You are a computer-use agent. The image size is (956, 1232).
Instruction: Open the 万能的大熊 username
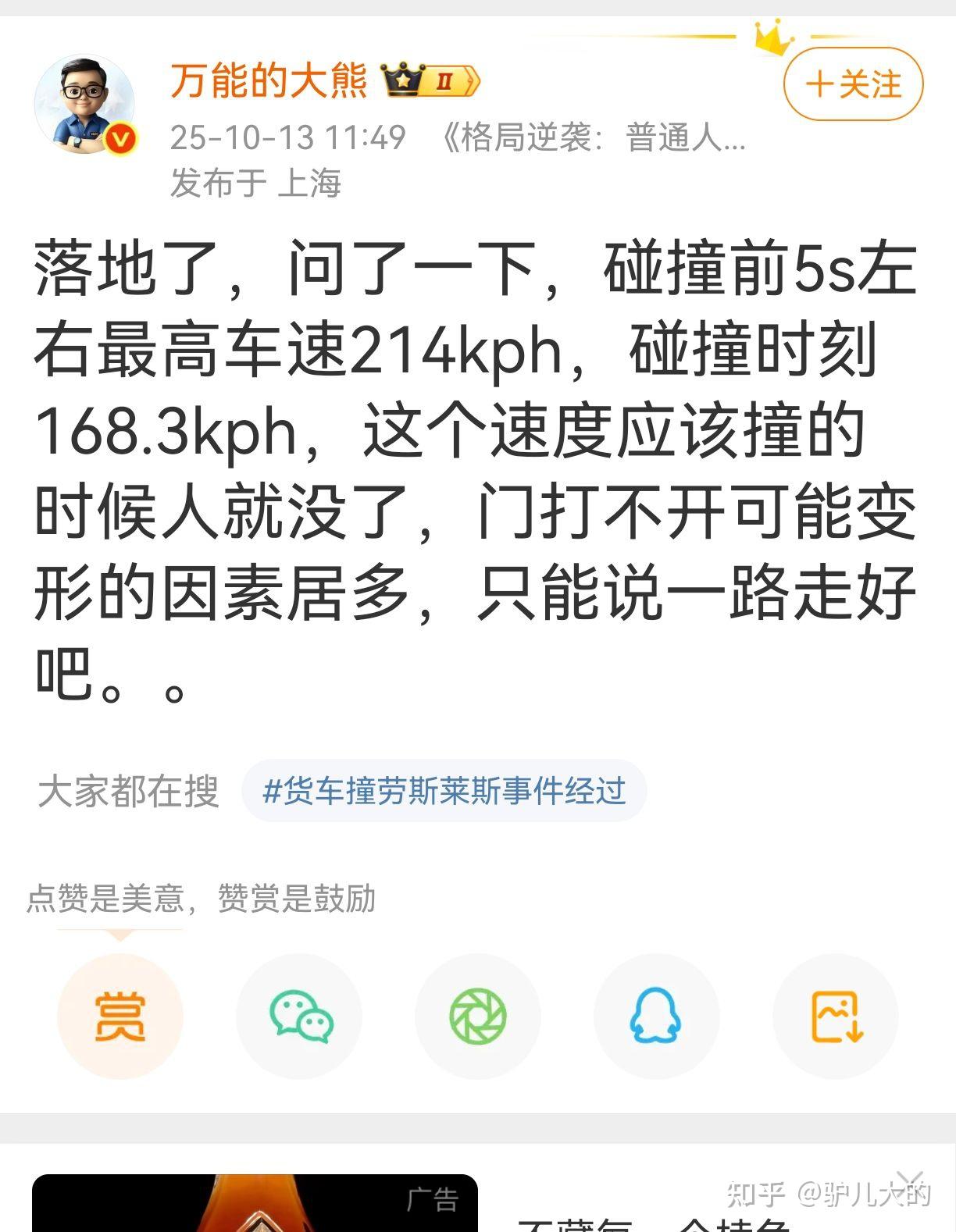[269, 81]
